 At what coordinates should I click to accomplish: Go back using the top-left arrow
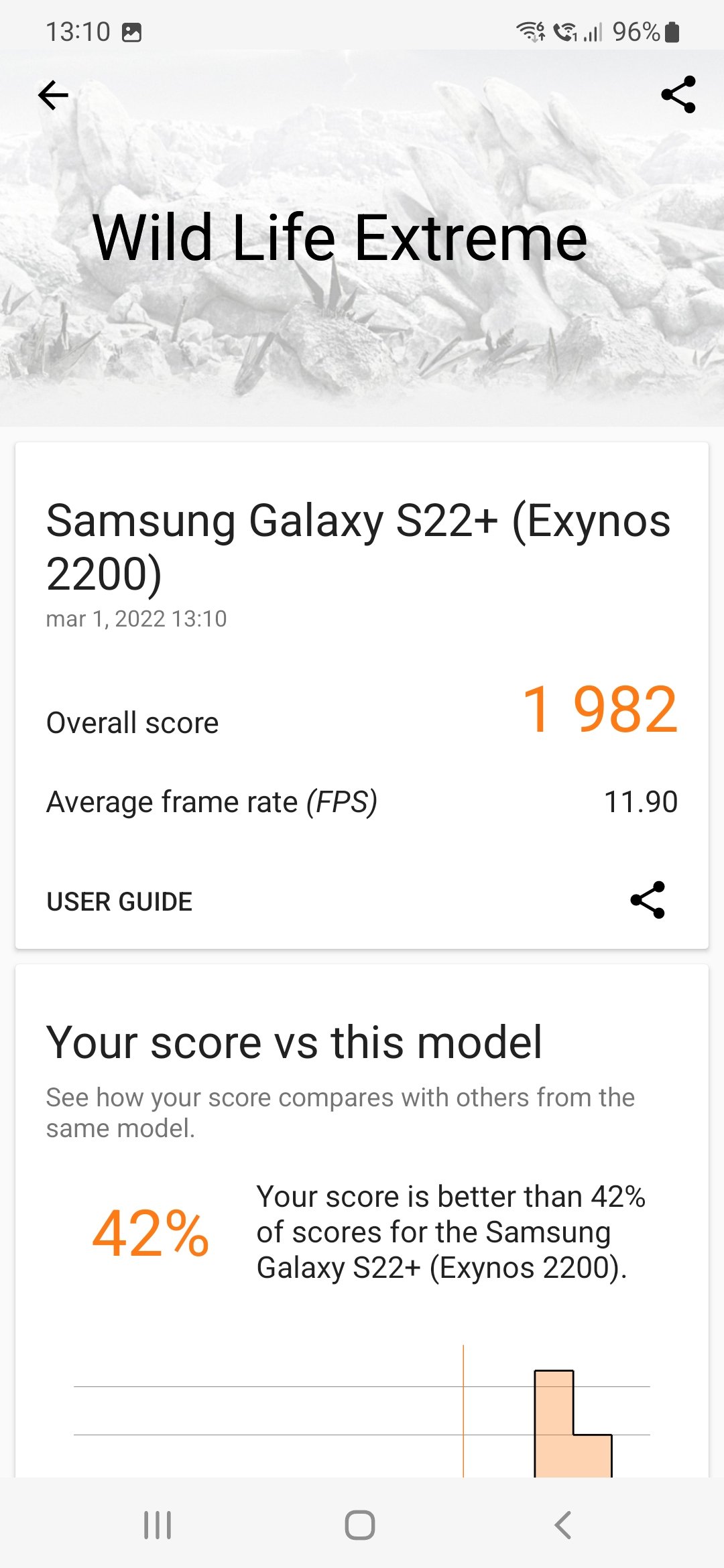tap(53, 95)
